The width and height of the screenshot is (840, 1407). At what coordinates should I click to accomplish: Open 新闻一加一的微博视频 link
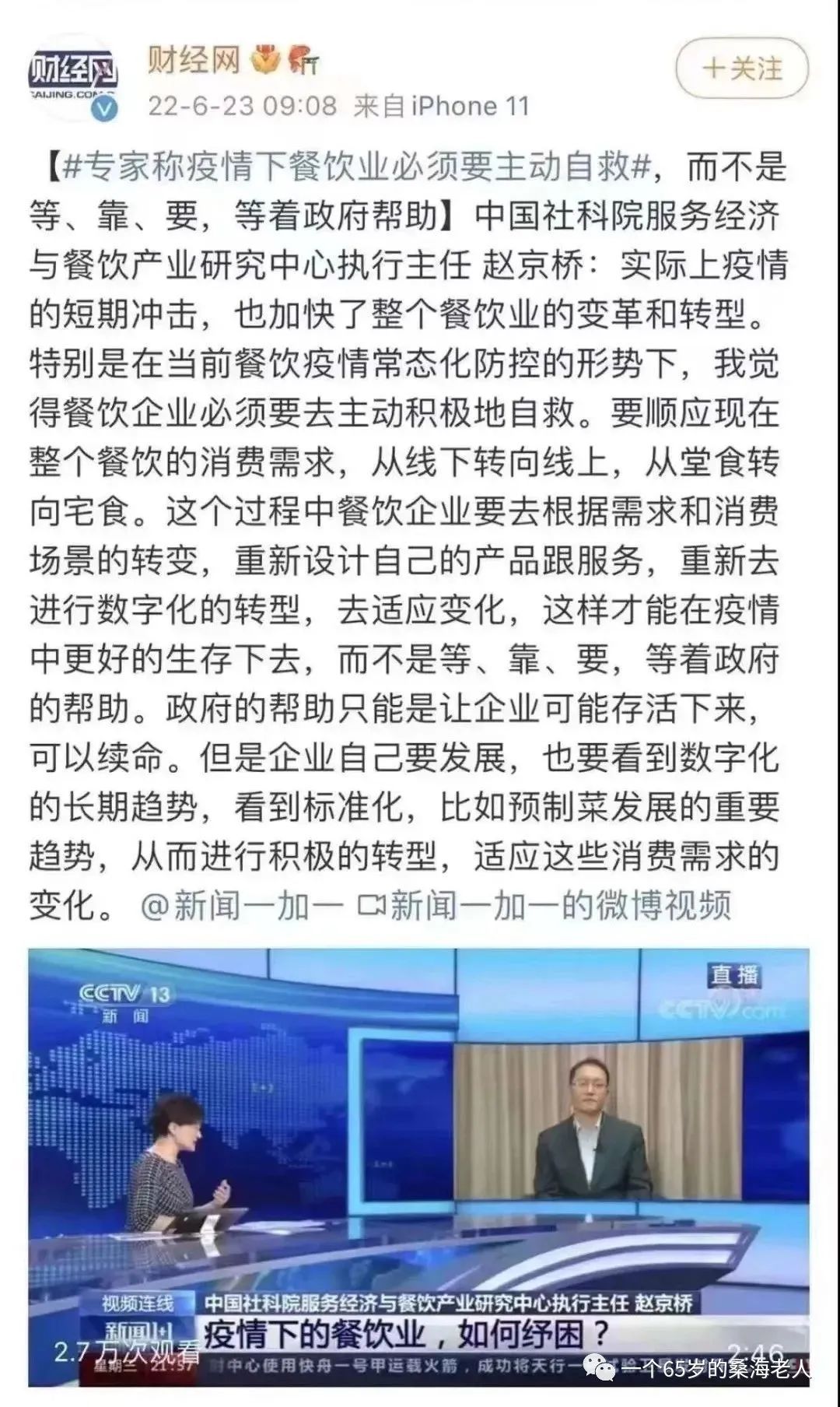coord(544,906)
